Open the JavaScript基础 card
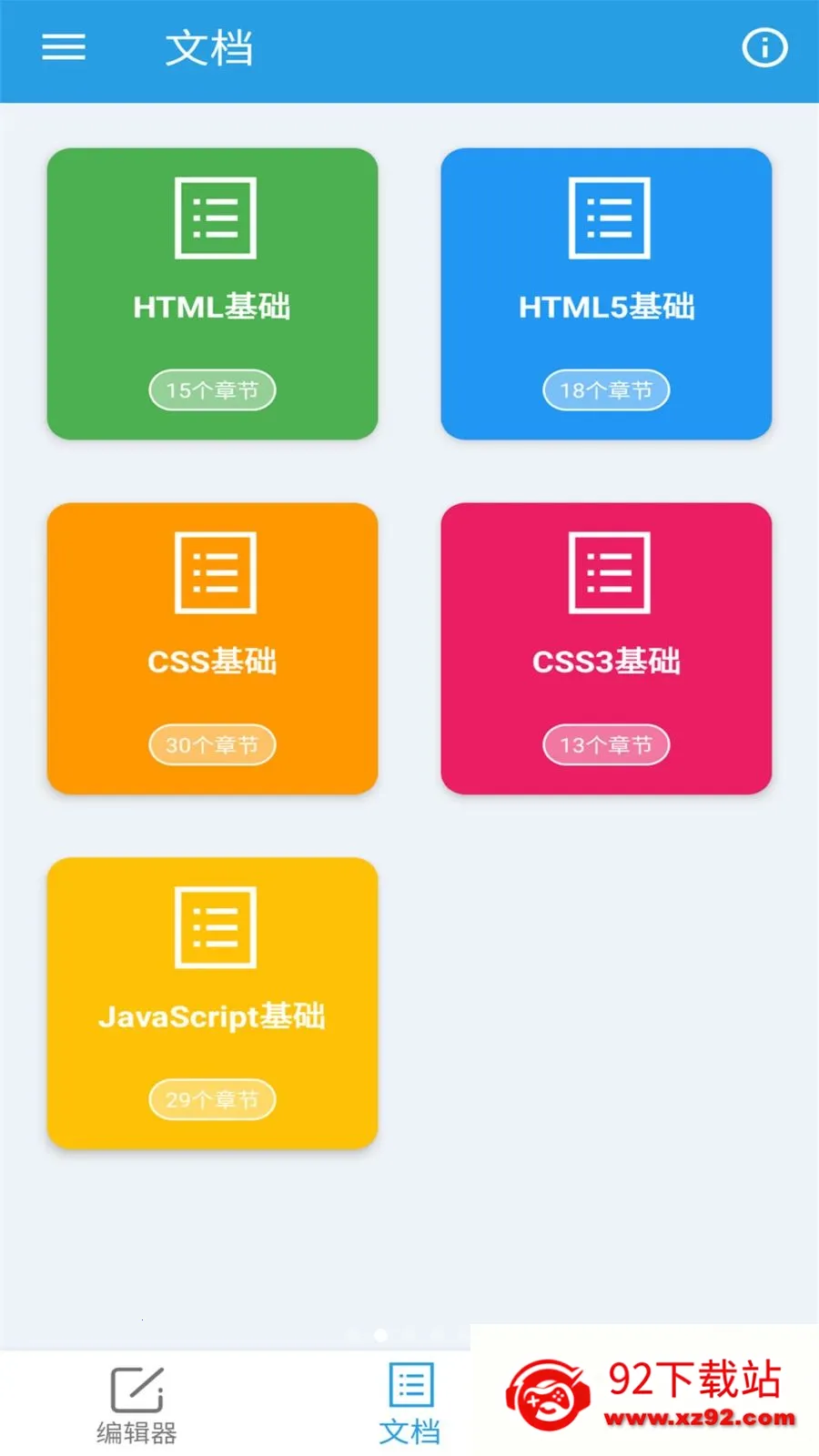This screenshot has height=1456, width=819. point(212,1003)
